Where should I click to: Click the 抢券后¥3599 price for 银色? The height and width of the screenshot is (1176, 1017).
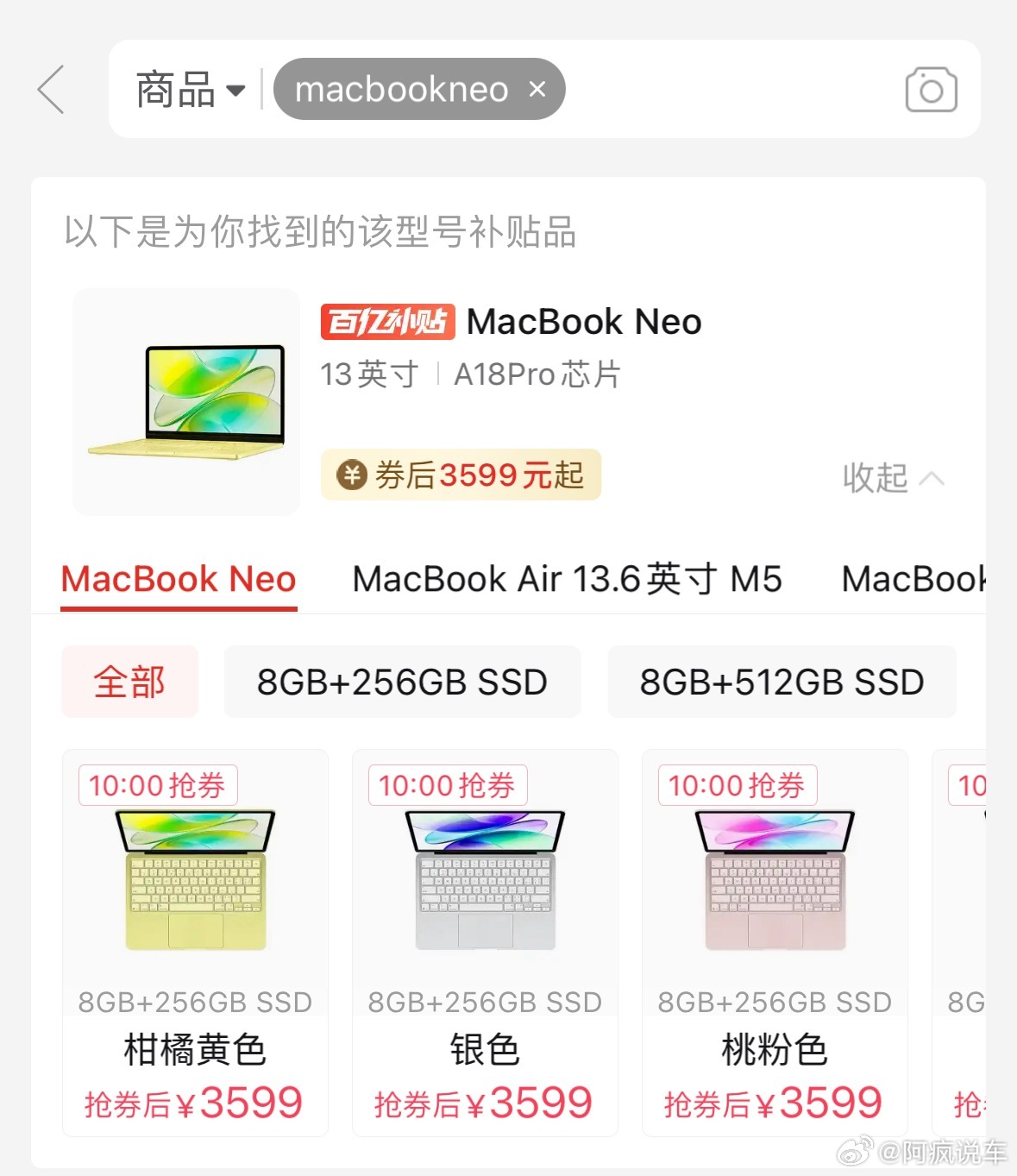pyautogui.click(x=485, y=1102)
